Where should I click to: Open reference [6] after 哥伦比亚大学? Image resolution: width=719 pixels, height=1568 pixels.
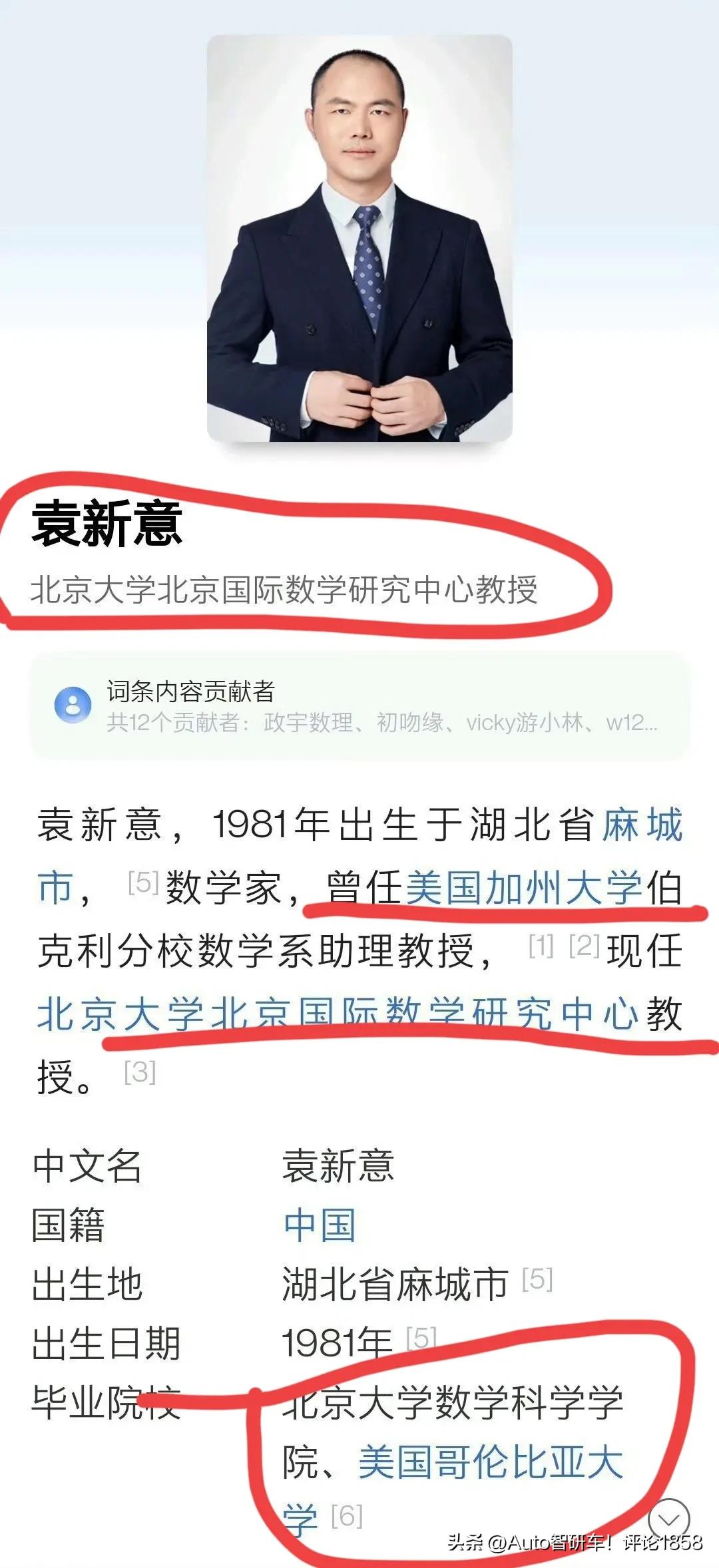click(x=347, y=1517)
